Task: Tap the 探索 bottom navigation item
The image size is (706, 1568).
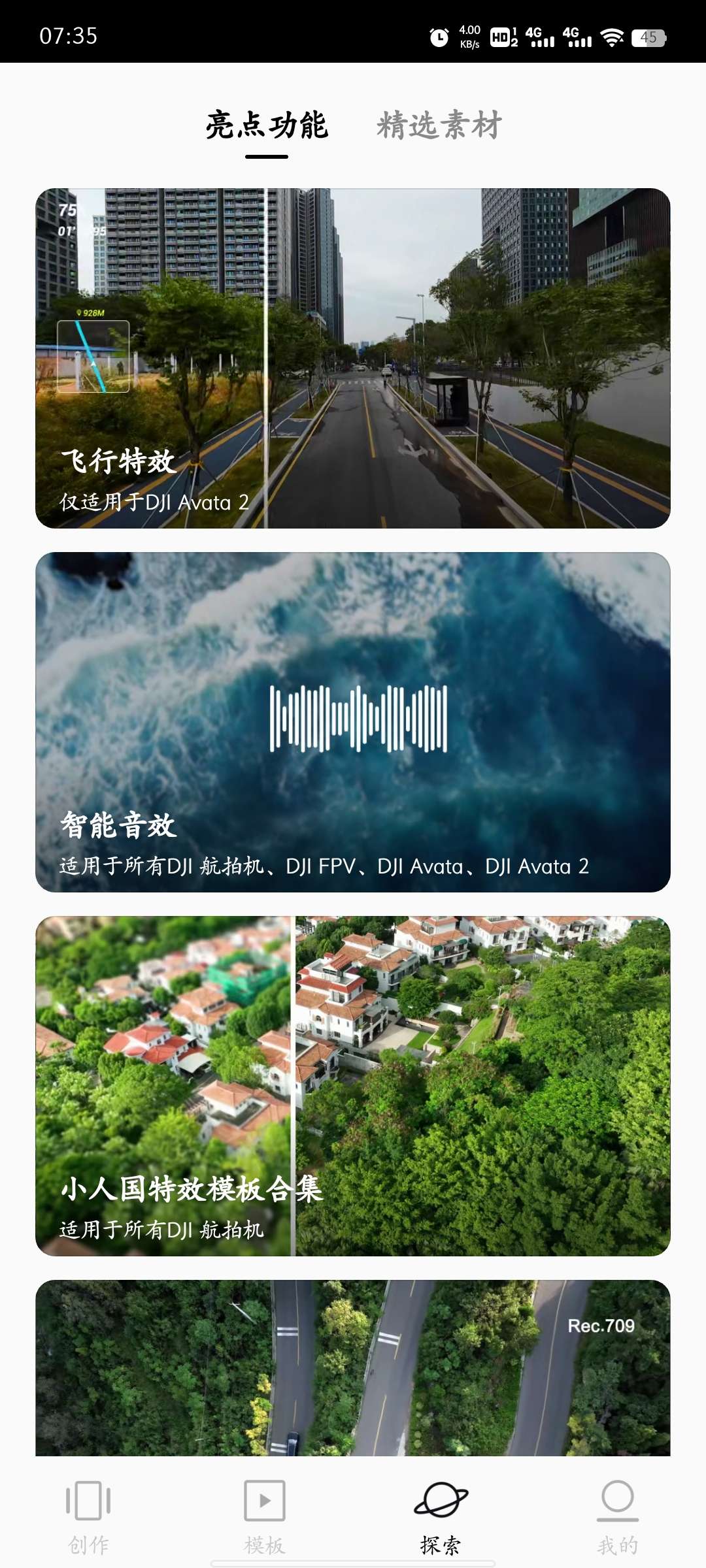Action: [441, 1516]
